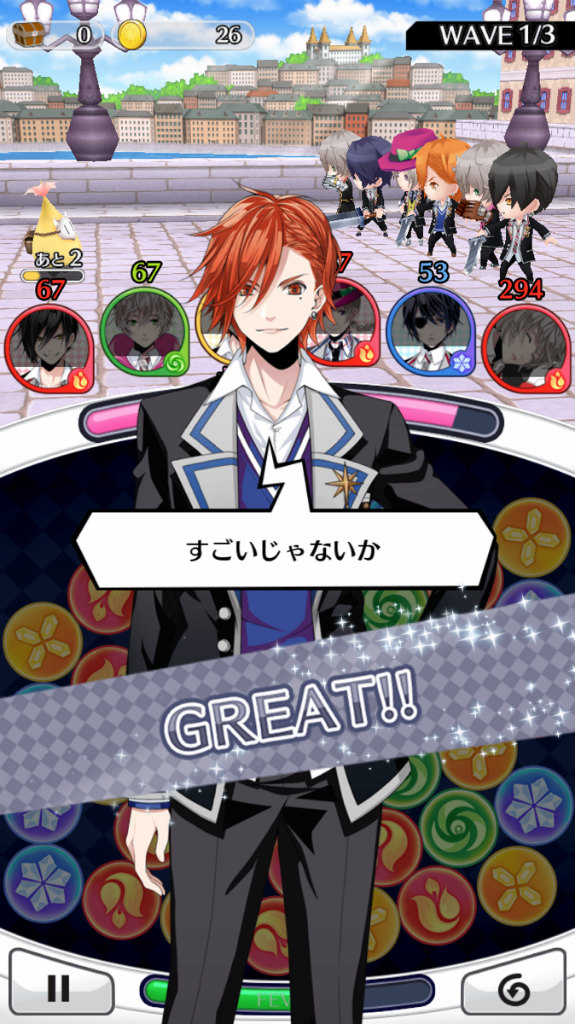Select the portrait showing 294
This screenshot has height=1024, width=575.
527,349
